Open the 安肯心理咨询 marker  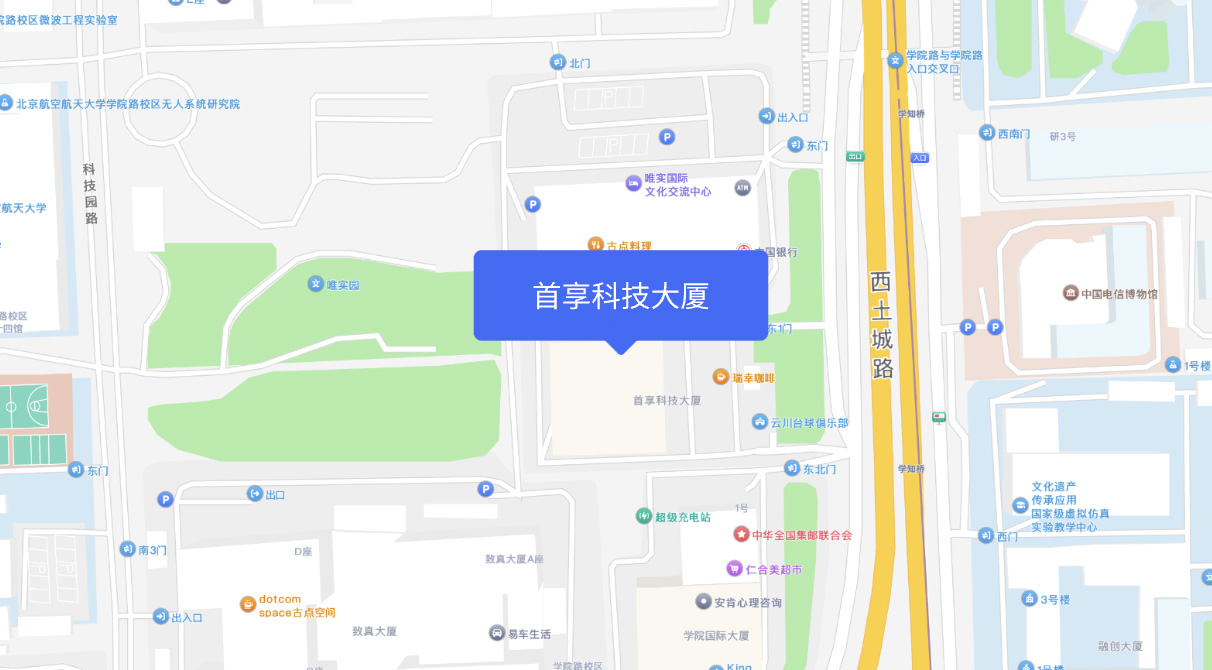pos(703,601)
